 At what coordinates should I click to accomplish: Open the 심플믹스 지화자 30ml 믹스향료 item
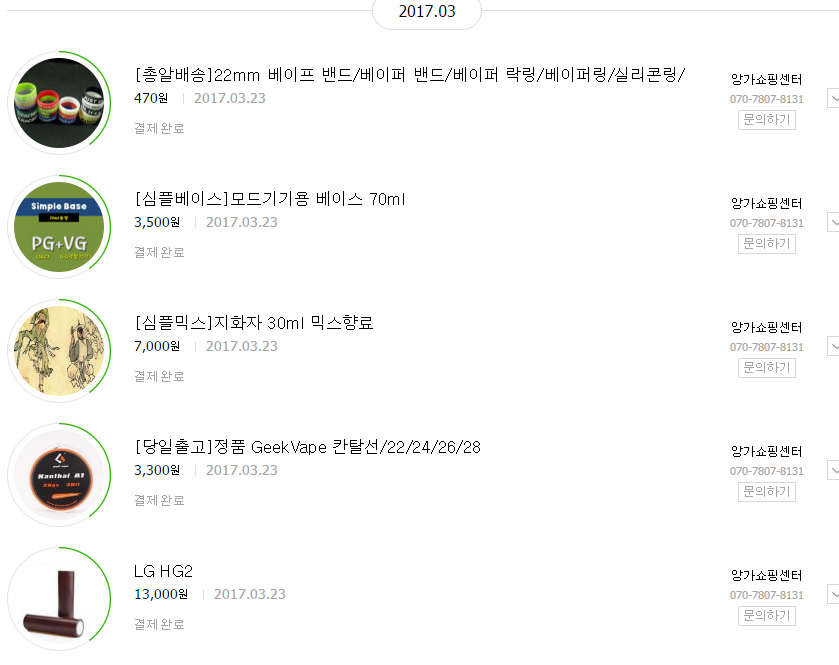tap(254, 323)
